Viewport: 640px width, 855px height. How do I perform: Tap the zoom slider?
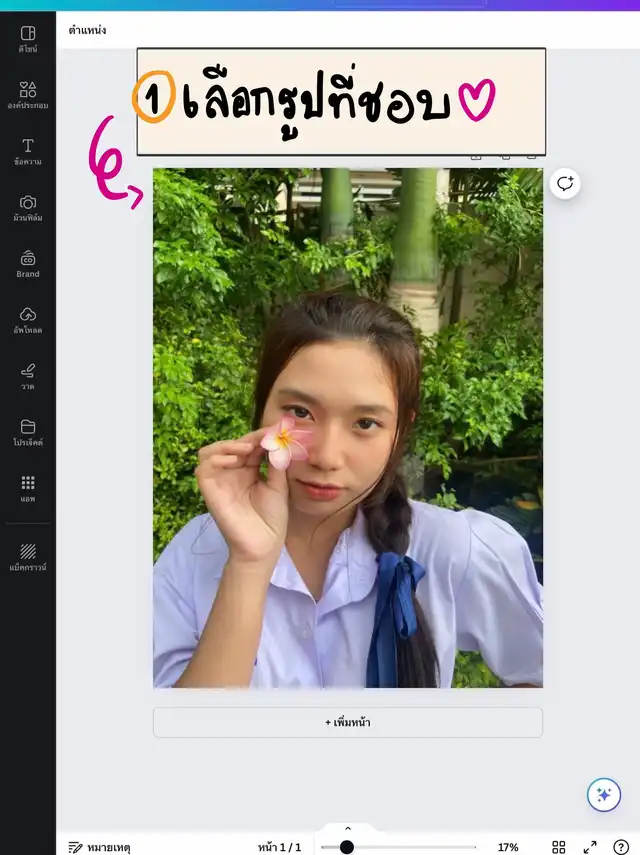(347, 847)
